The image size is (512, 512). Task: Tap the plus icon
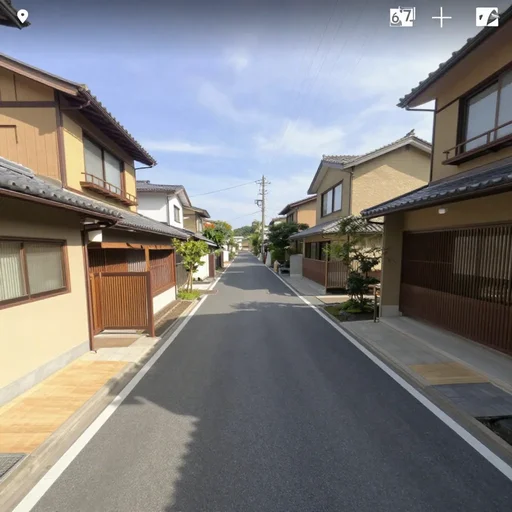442,17
